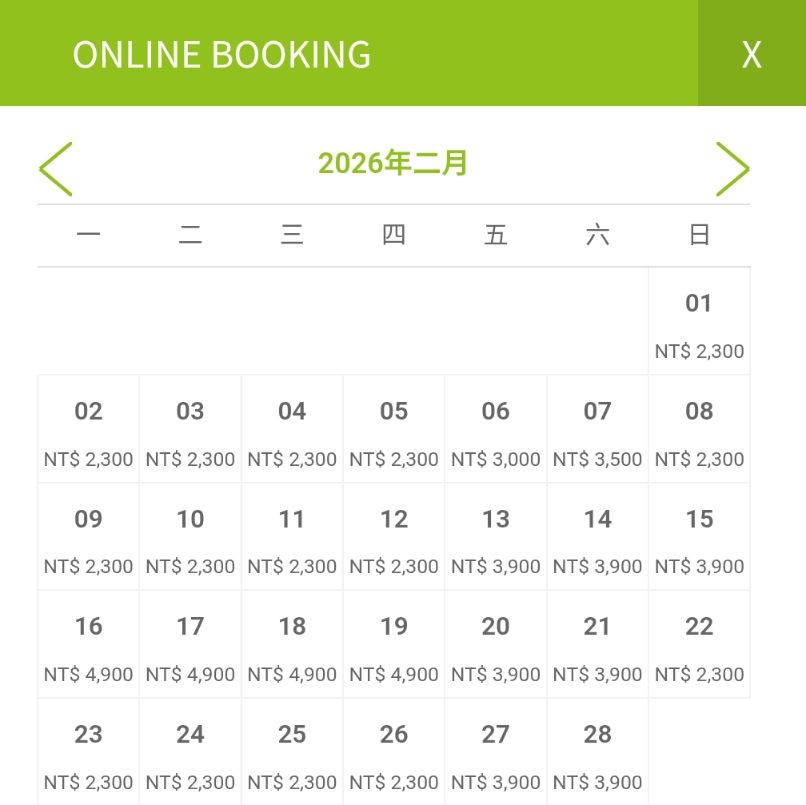Viewport: 806px width, 805px height.
Task: Choose date 12 in the calendar
Action: tap(393, 538)
